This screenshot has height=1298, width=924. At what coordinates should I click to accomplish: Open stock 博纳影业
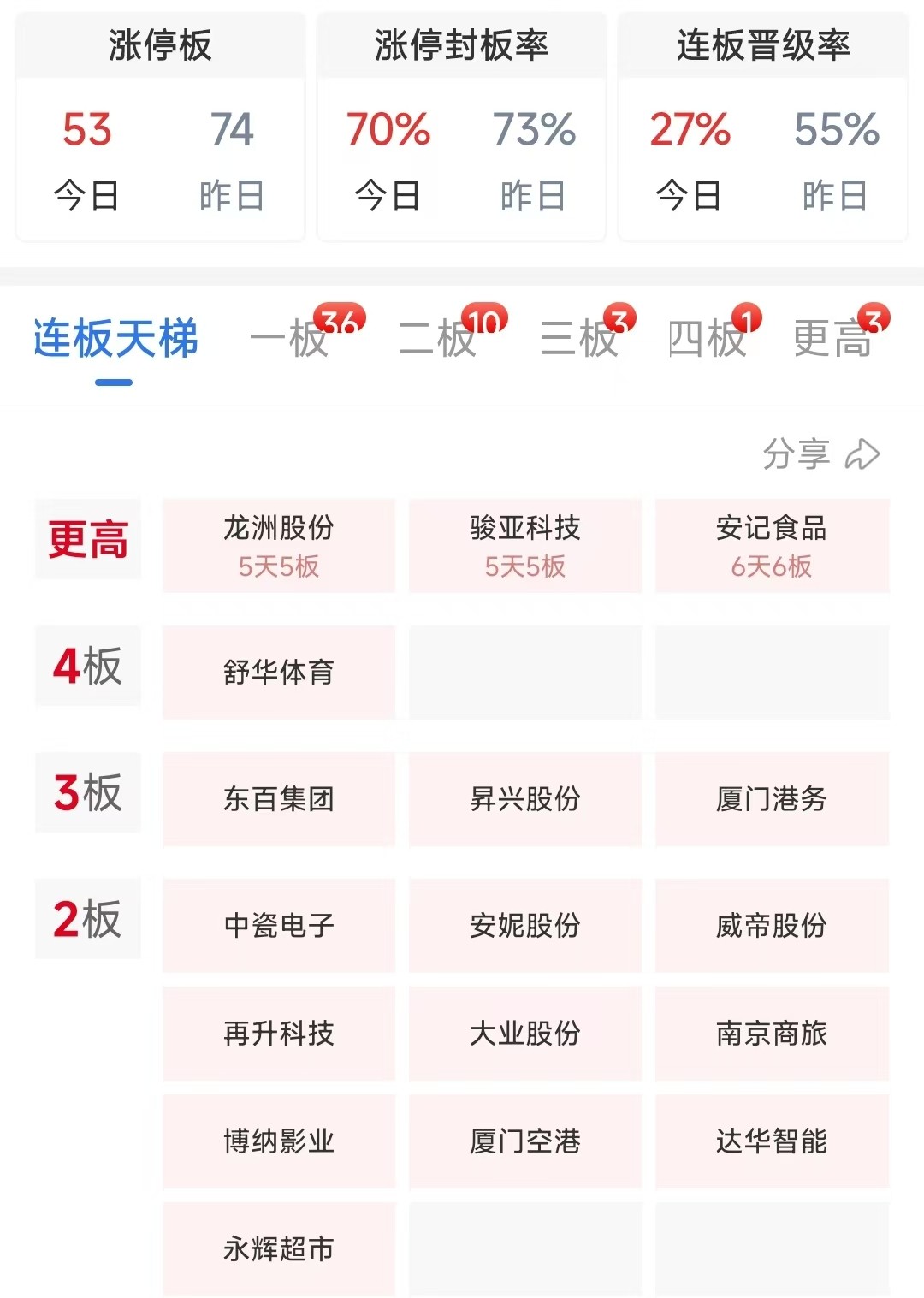click(x=279, y=1141)
